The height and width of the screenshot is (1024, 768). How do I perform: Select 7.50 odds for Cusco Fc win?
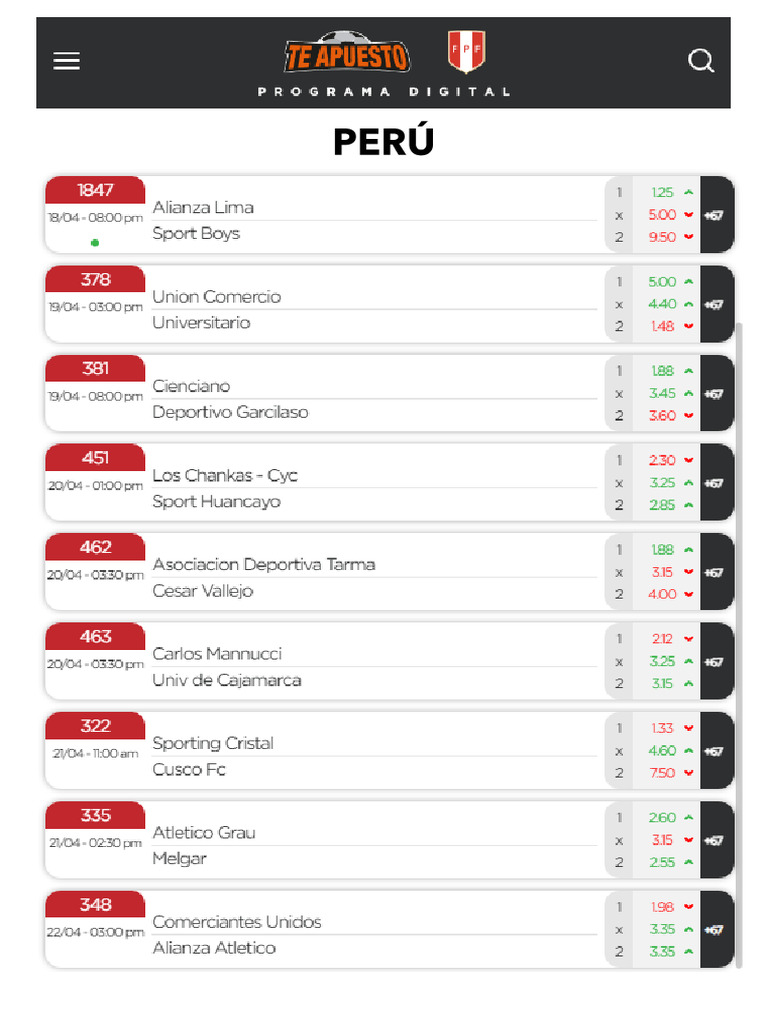tap(667, 773)
